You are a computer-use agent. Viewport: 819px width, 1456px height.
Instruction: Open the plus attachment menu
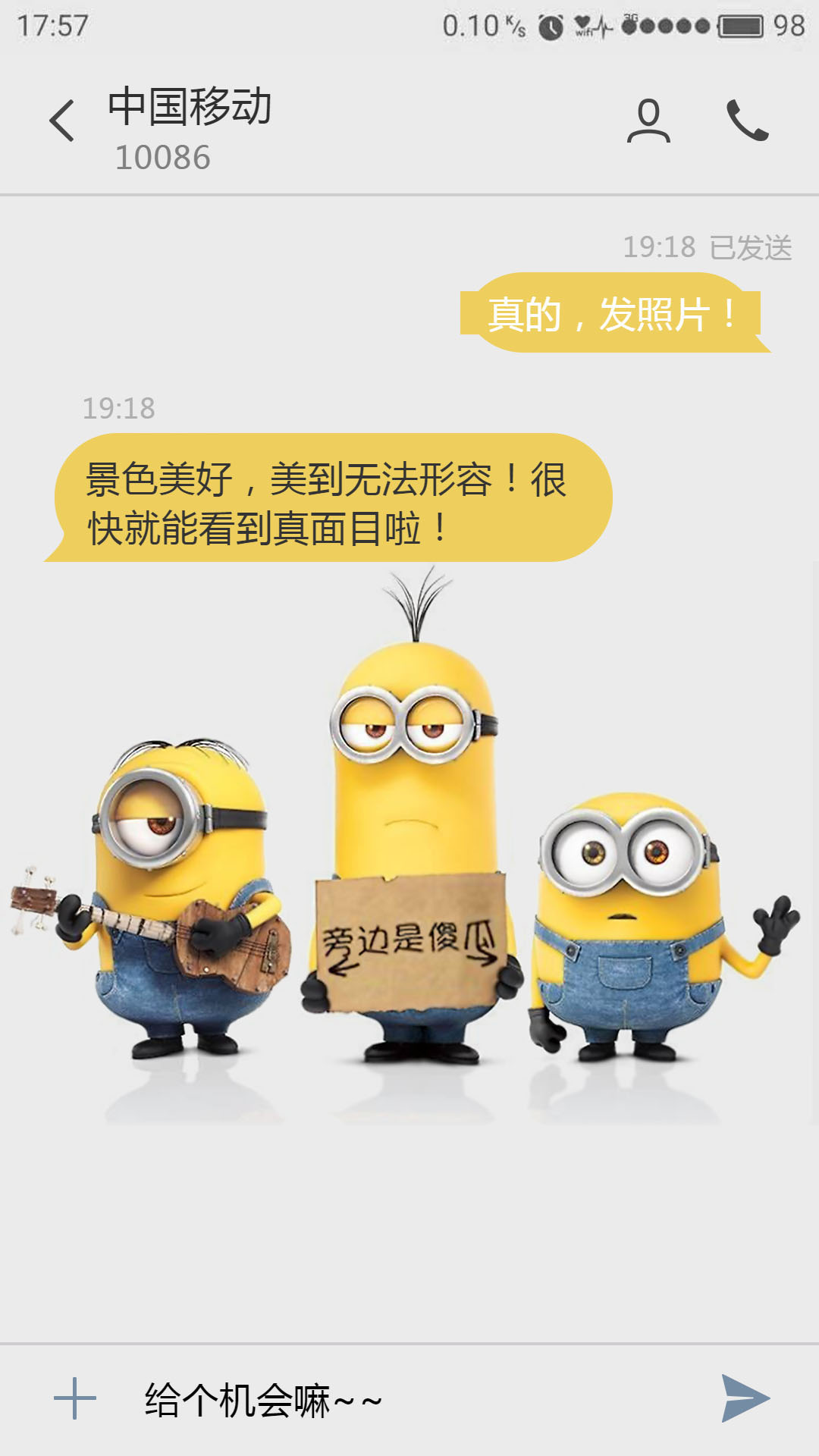pos(75,1398)
